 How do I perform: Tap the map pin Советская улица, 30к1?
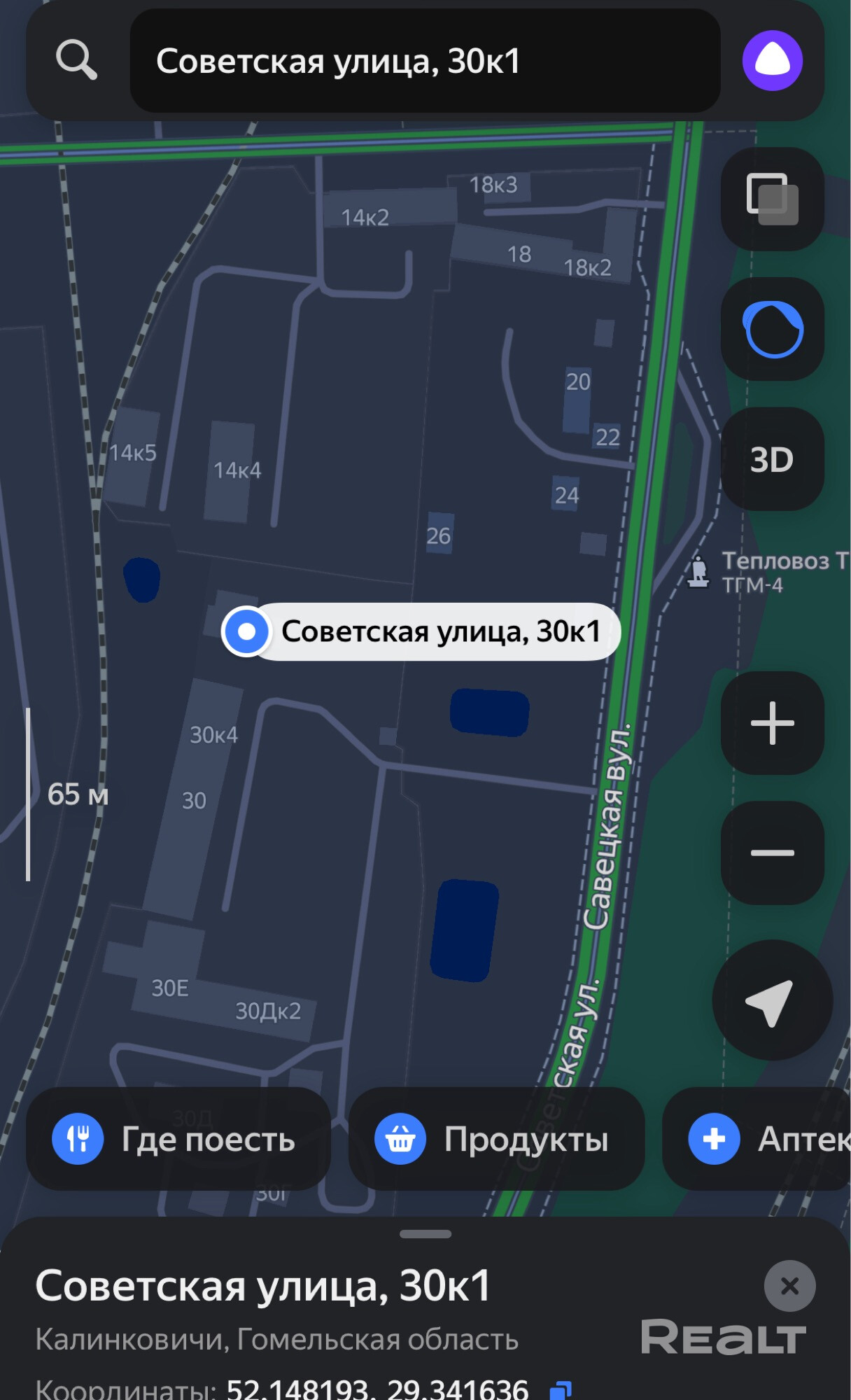pos(246,631)
